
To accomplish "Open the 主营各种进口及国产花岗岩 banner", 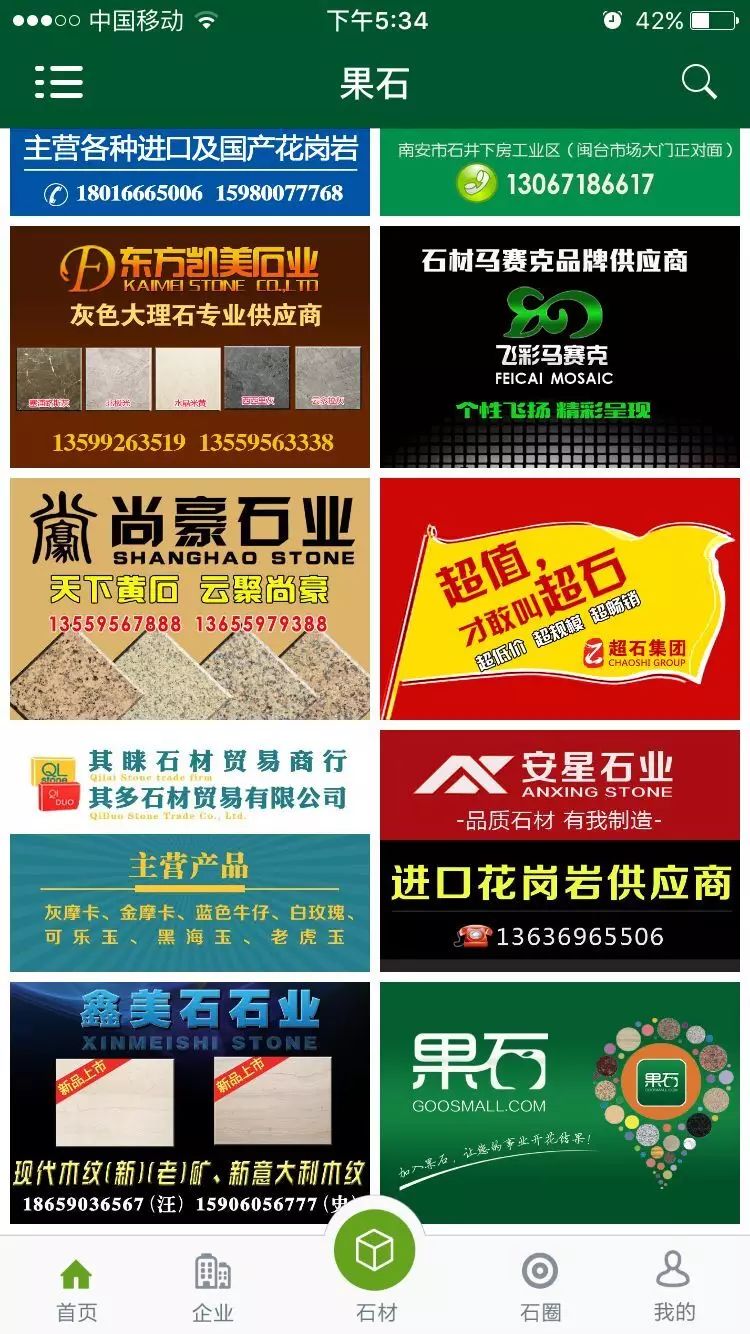I will (x=190, y=172).
